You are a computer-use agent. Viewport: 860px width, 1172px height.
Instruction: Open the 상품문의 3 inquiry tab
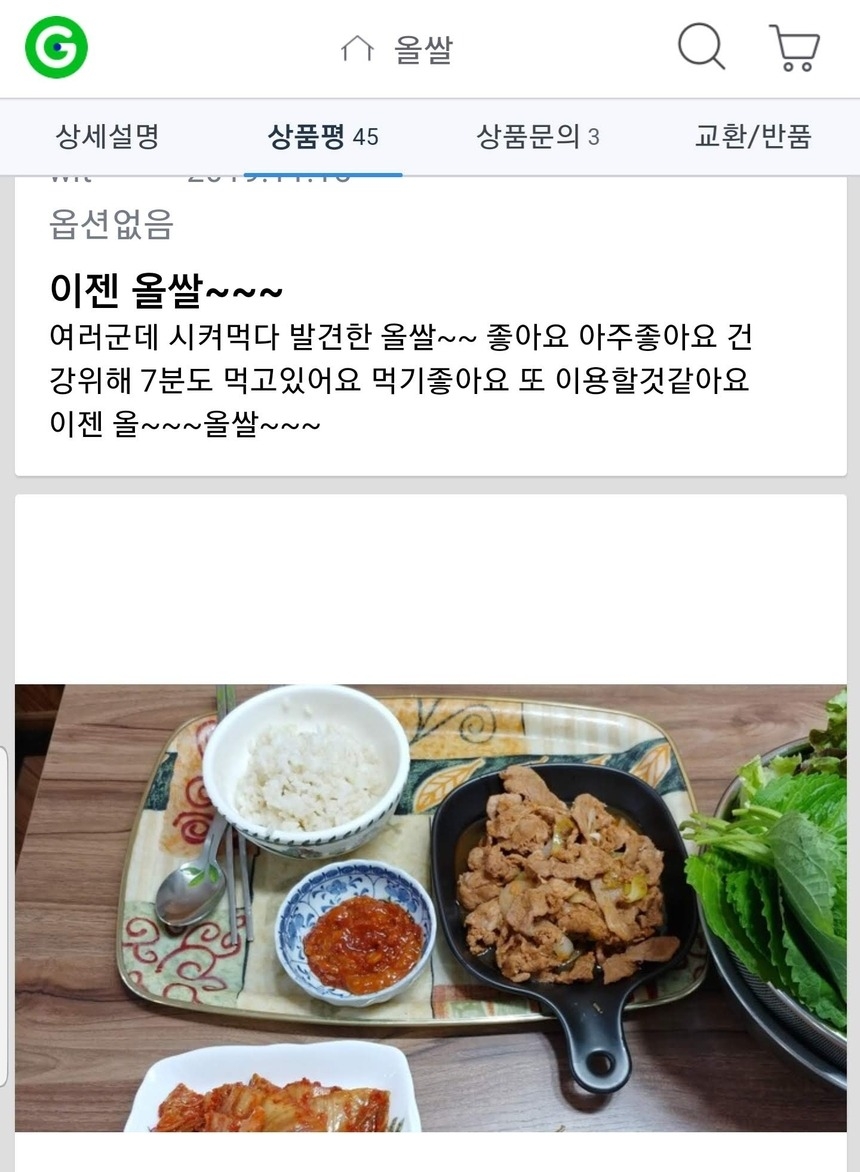pyautogui.click(x=536, y=139)
